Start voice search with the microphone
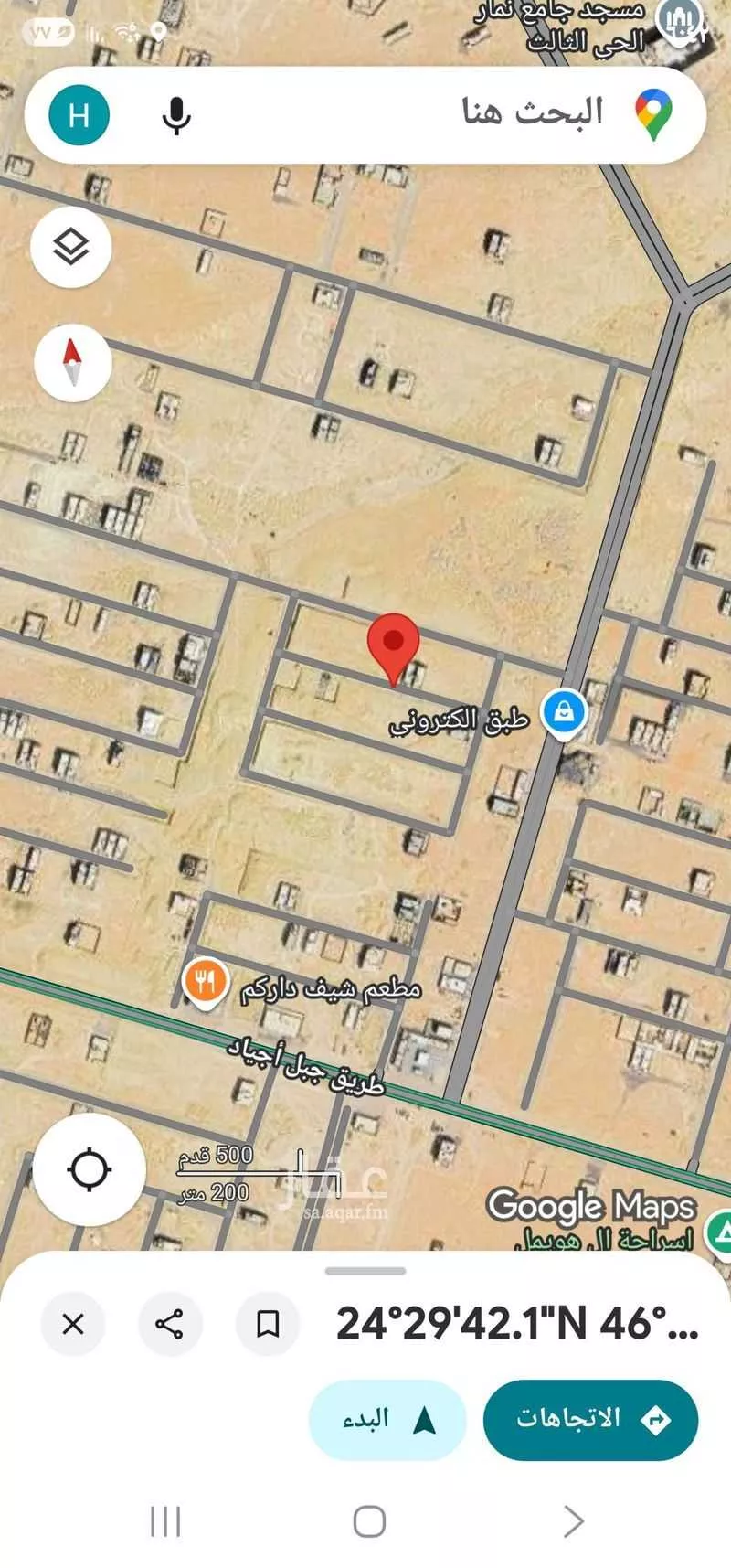The image size is (731, 1568). 176,116
